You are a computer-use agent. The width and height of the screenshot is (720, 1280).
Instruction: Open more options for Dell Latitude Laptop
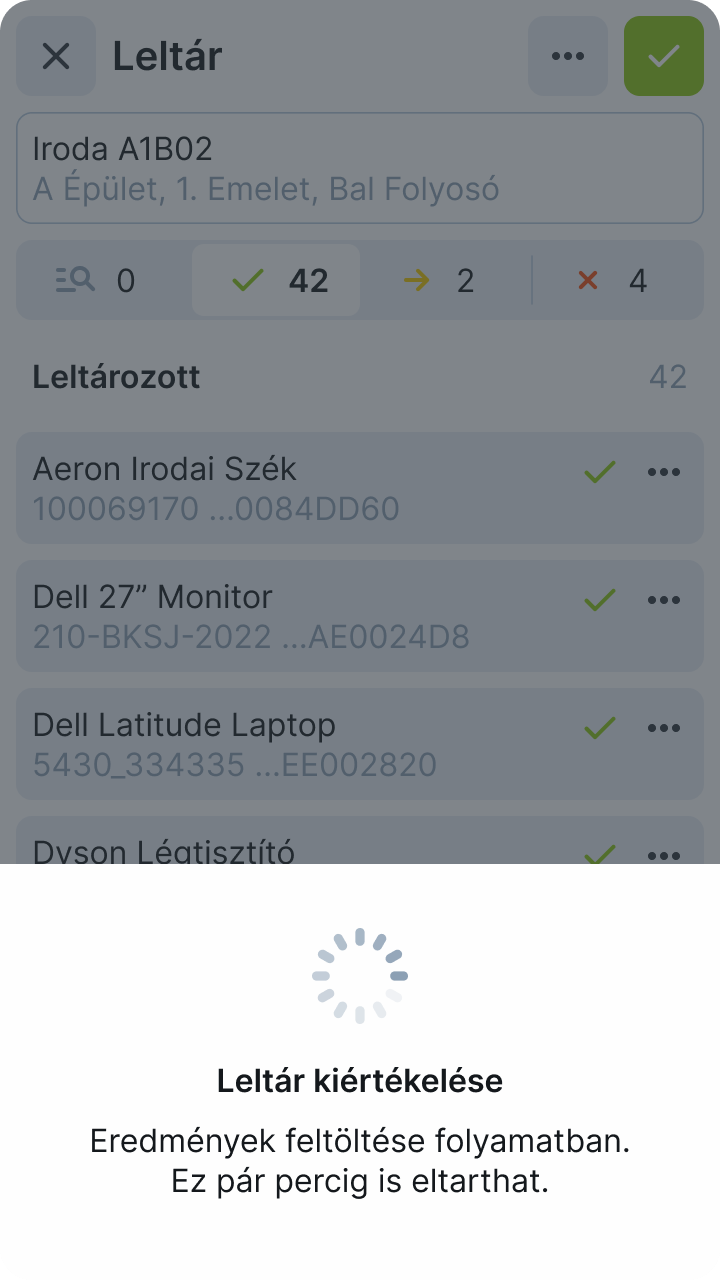click(x=664, y=728)
